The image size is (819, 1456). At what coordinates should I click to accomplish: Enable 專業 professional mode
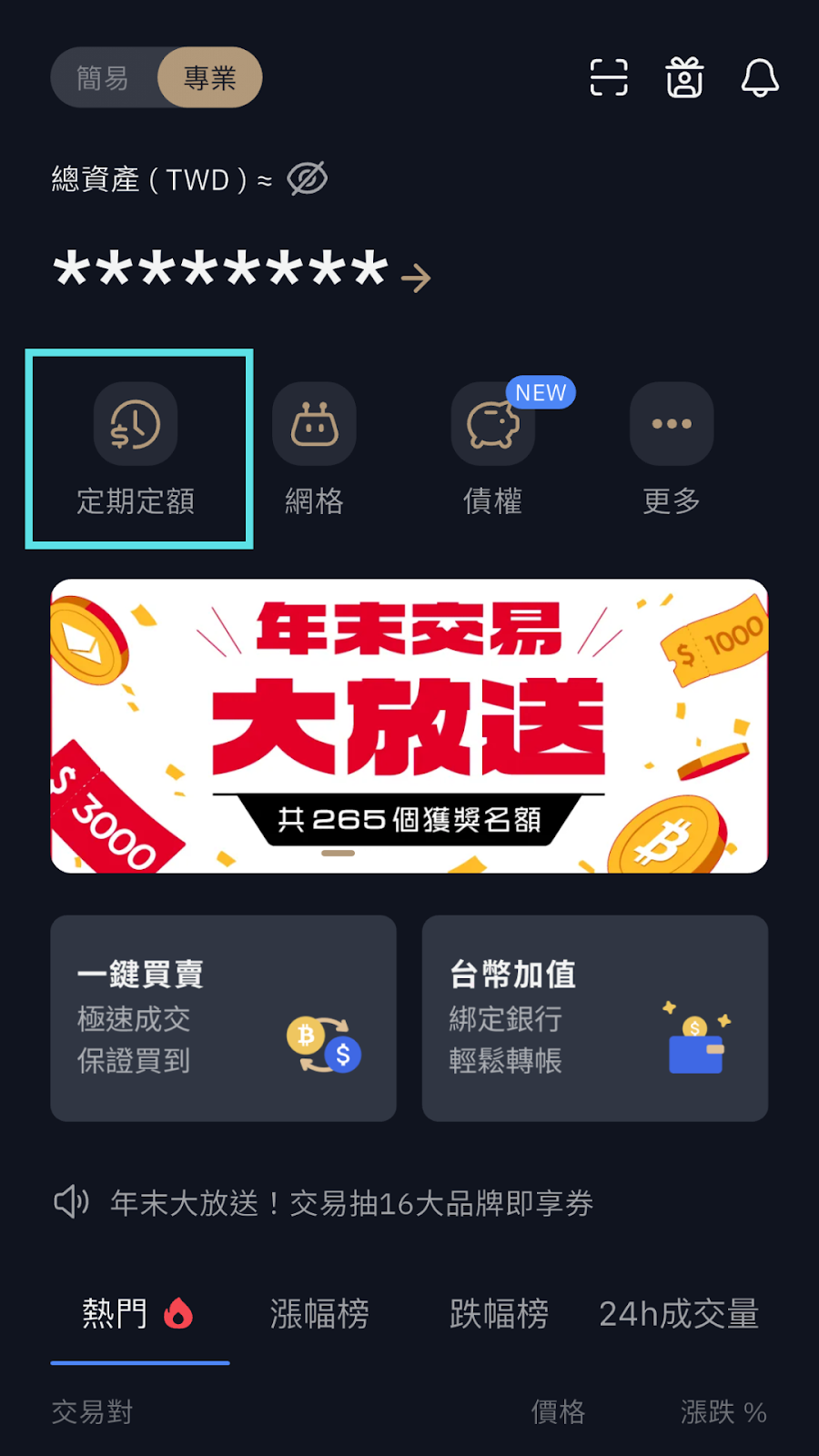click(208, 77)
